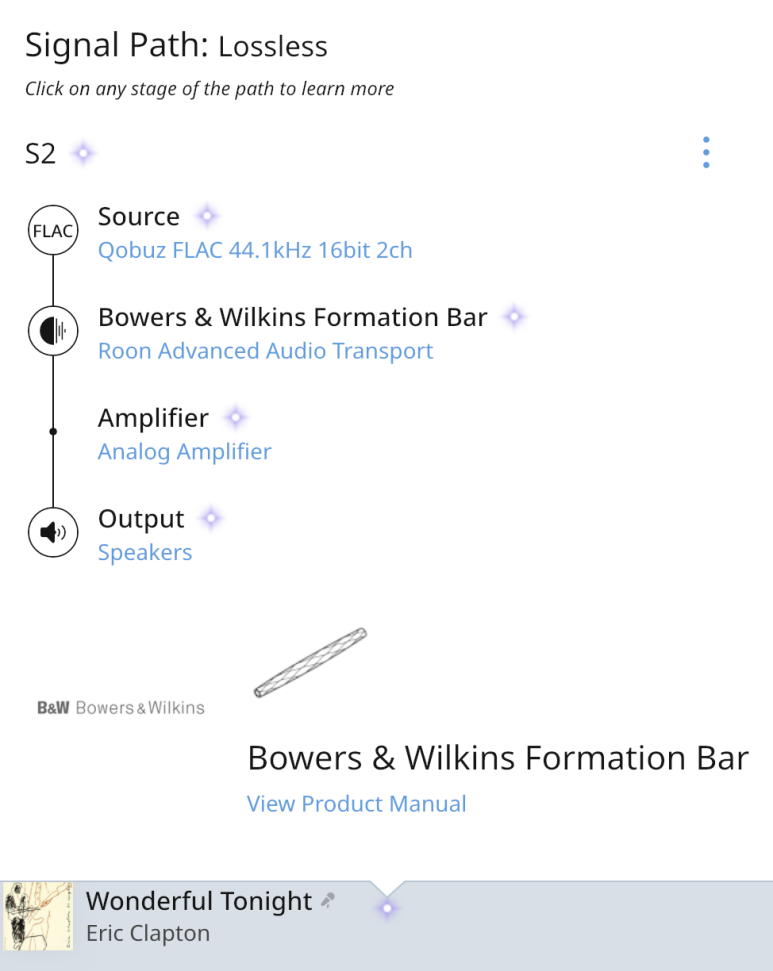Tap the FLAC source icon

point(53,231)
